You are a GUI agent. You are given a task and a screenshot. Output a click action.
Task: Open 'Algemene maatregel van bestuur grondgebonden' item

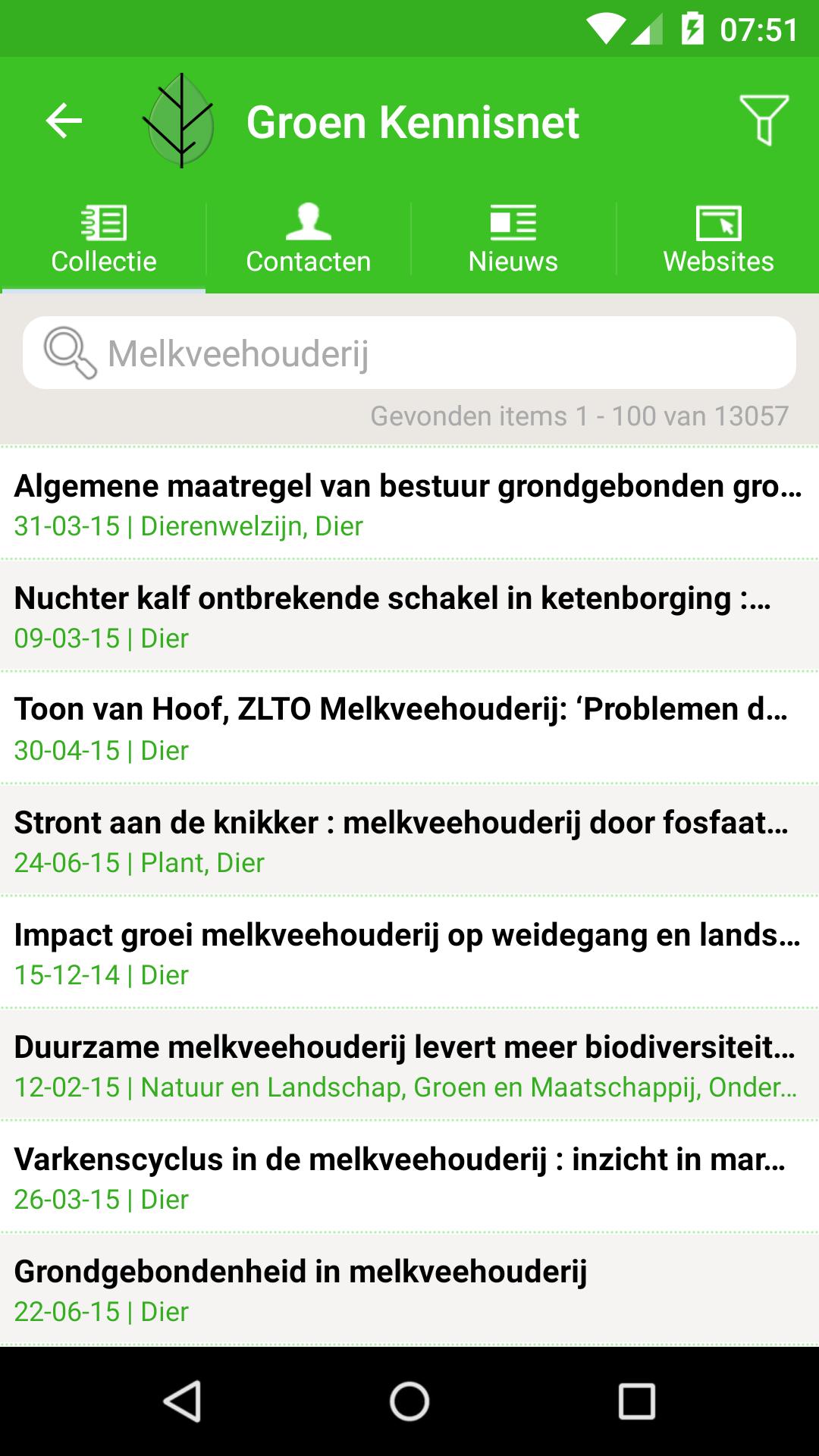pos(409,504)
